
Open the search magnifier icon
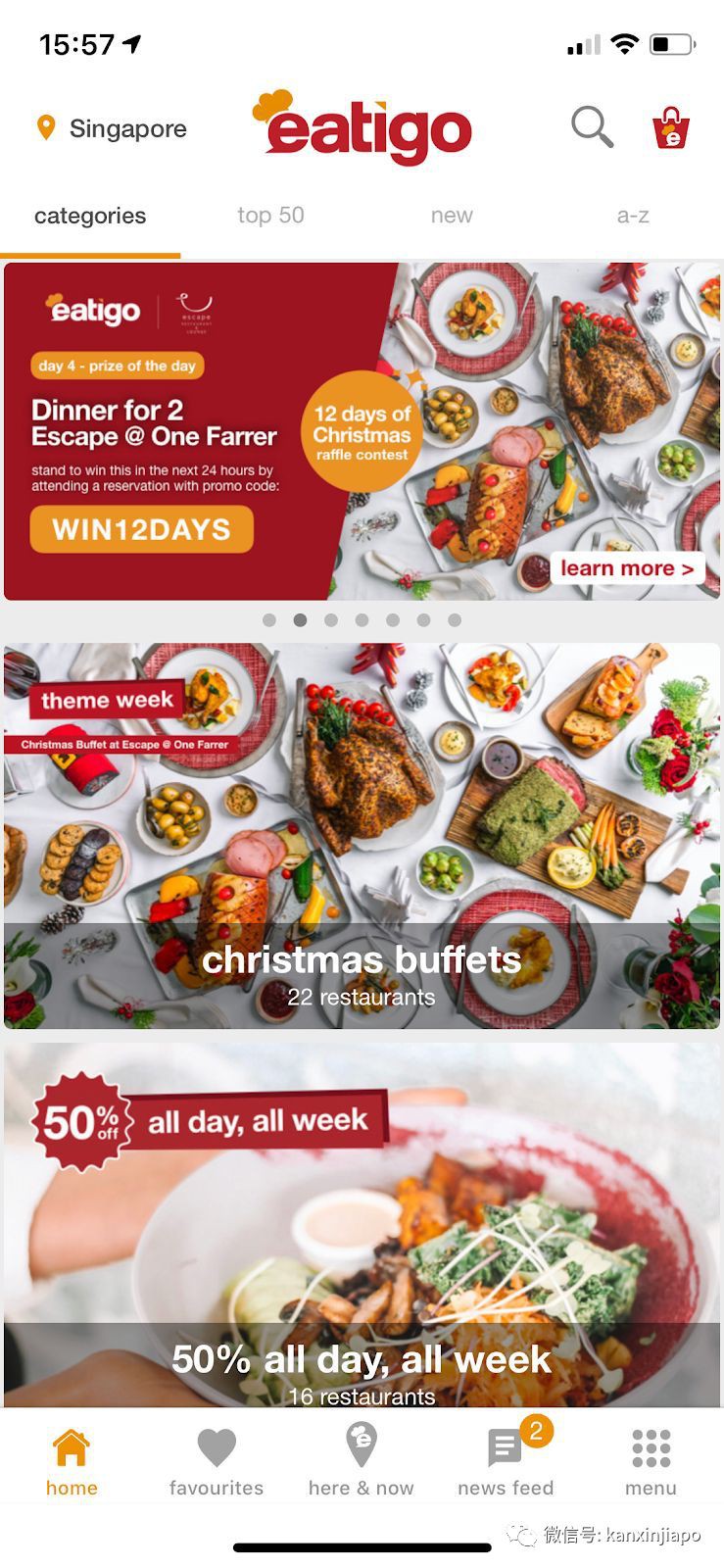592,127
